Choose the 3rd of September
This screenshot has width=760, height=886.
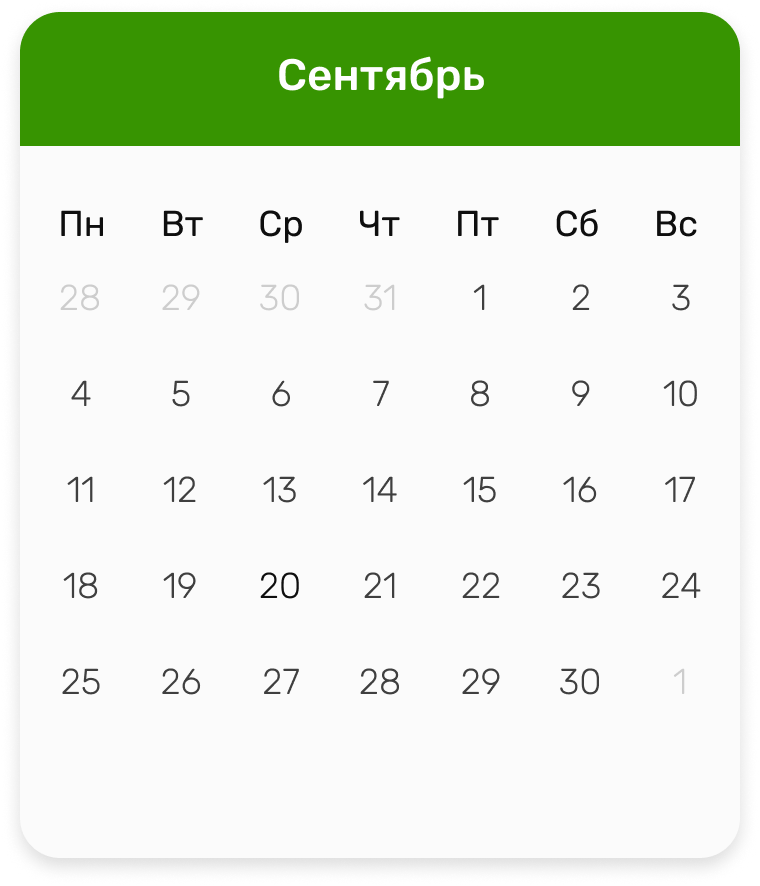[680, 298]
